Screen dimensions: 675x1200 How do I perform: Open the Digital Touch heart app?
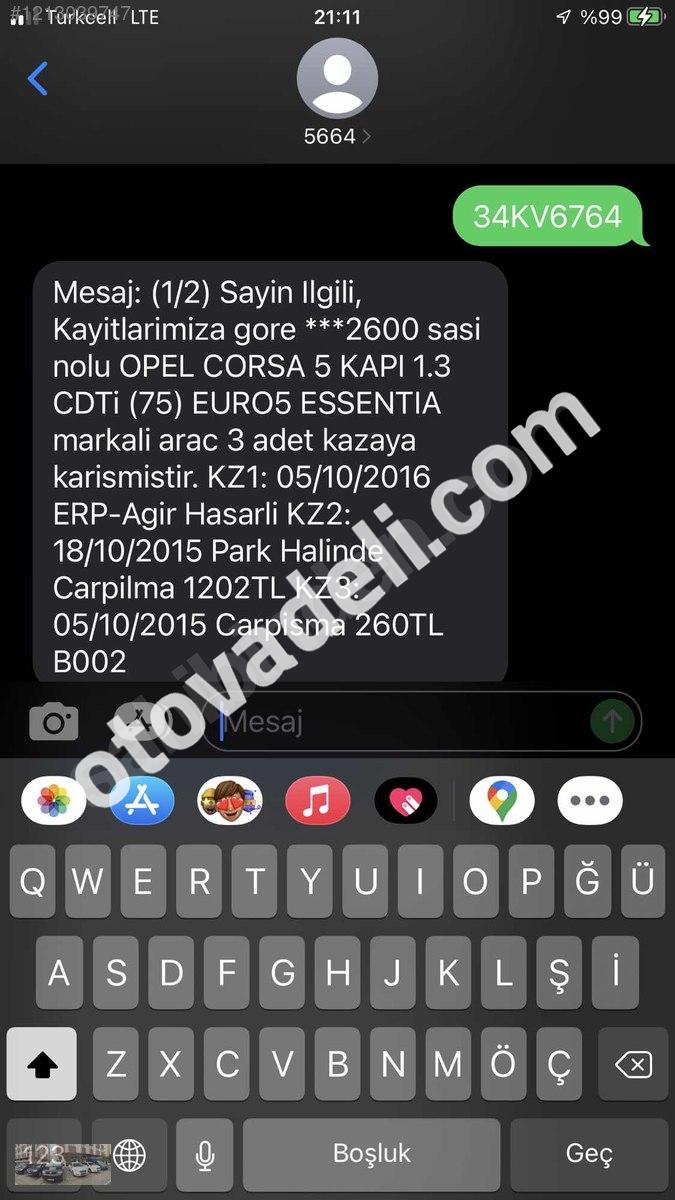coord(405,801)
